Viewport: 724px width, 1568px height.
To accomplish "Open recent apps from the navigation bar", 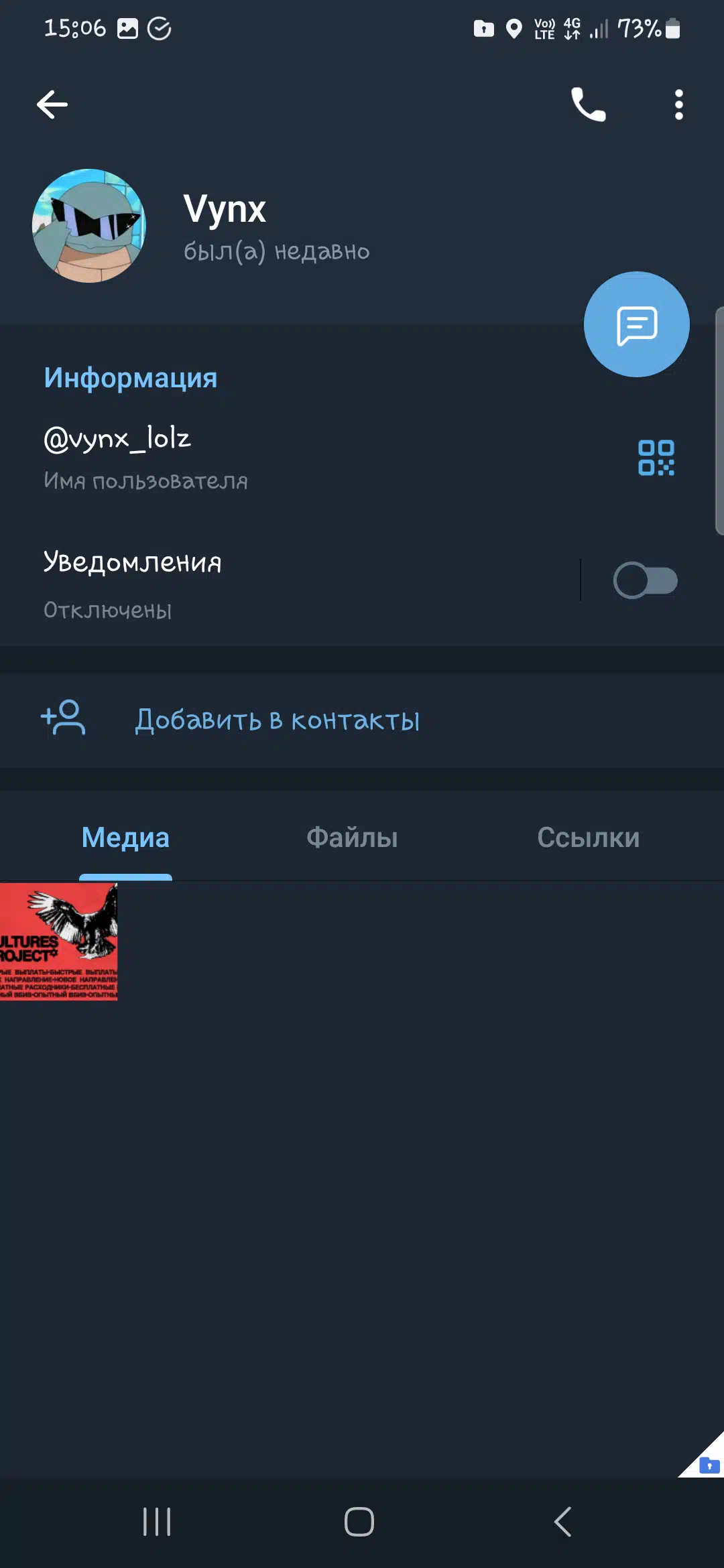I will [x=157, y=1522].
